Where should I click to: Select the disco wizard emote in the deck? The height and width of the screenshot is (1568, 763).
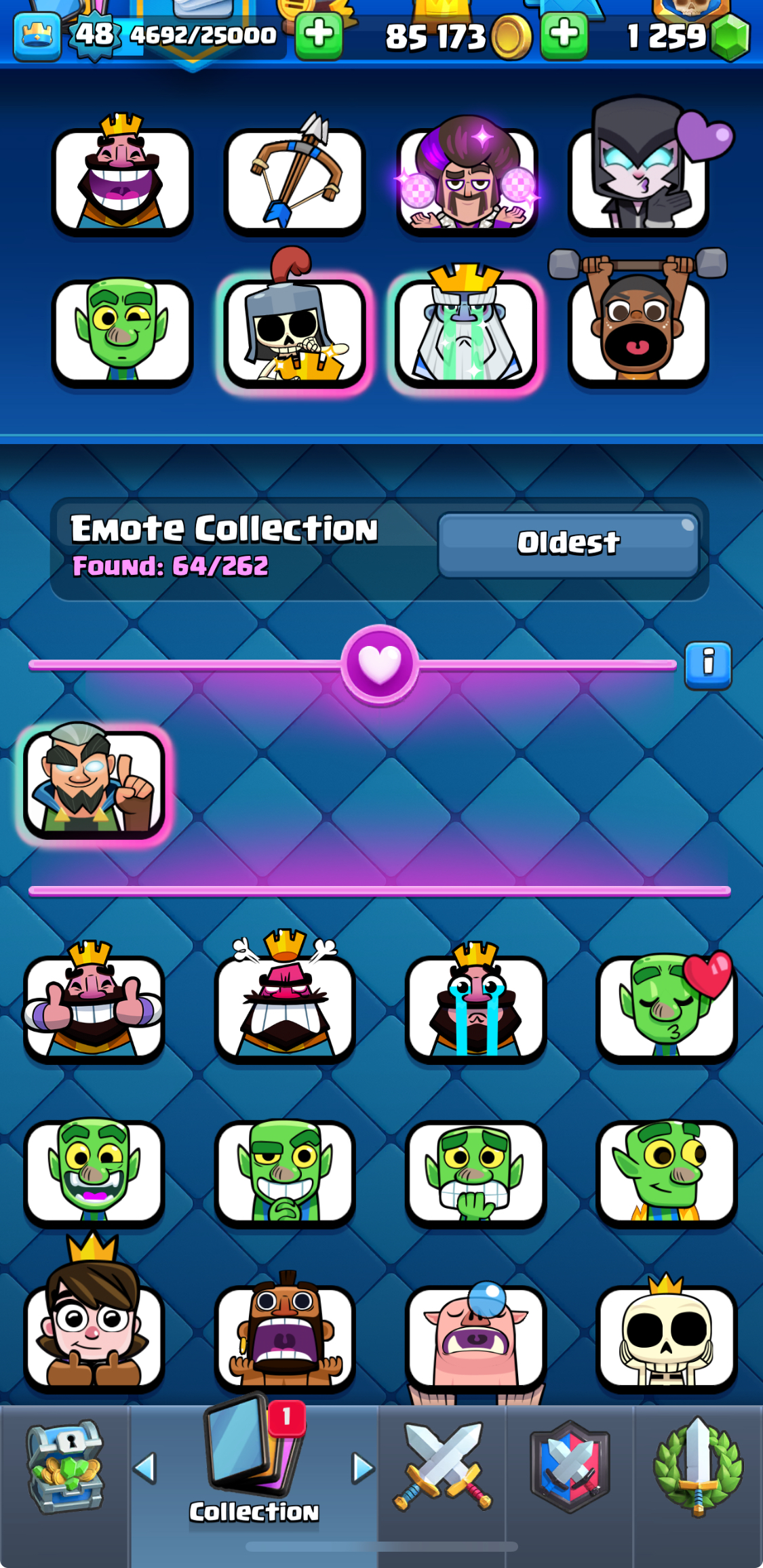[467, 180]
